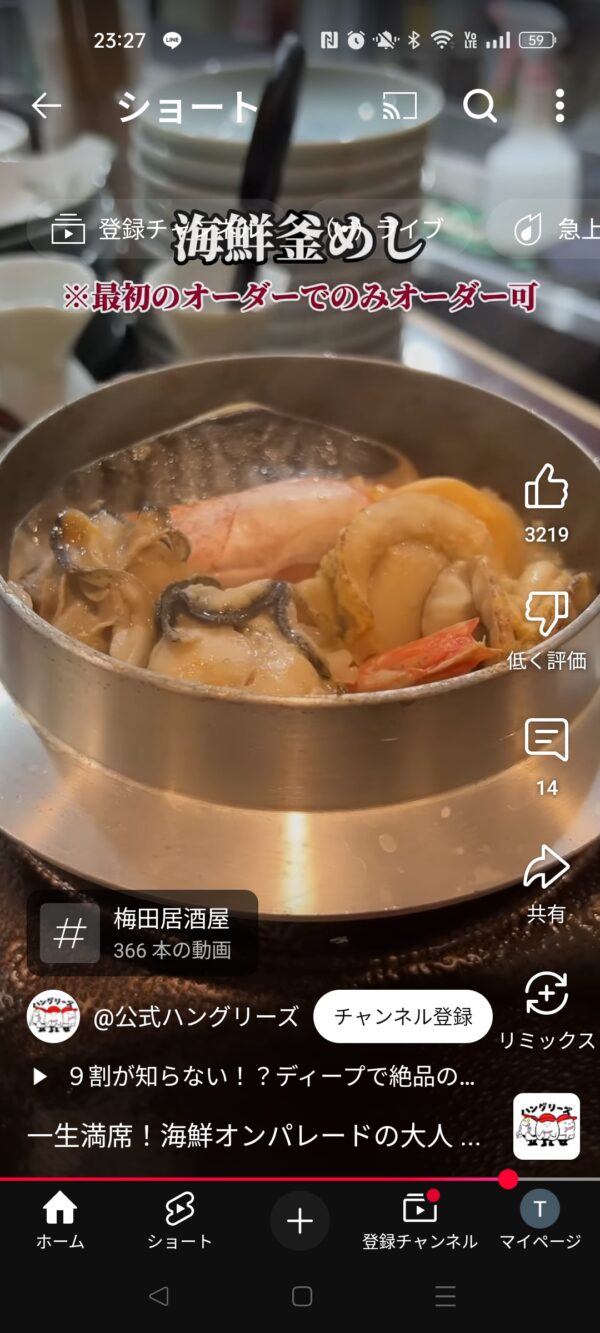Cast the video to a device
This screenshot has width=600, height=1333.
click(399, 106)
